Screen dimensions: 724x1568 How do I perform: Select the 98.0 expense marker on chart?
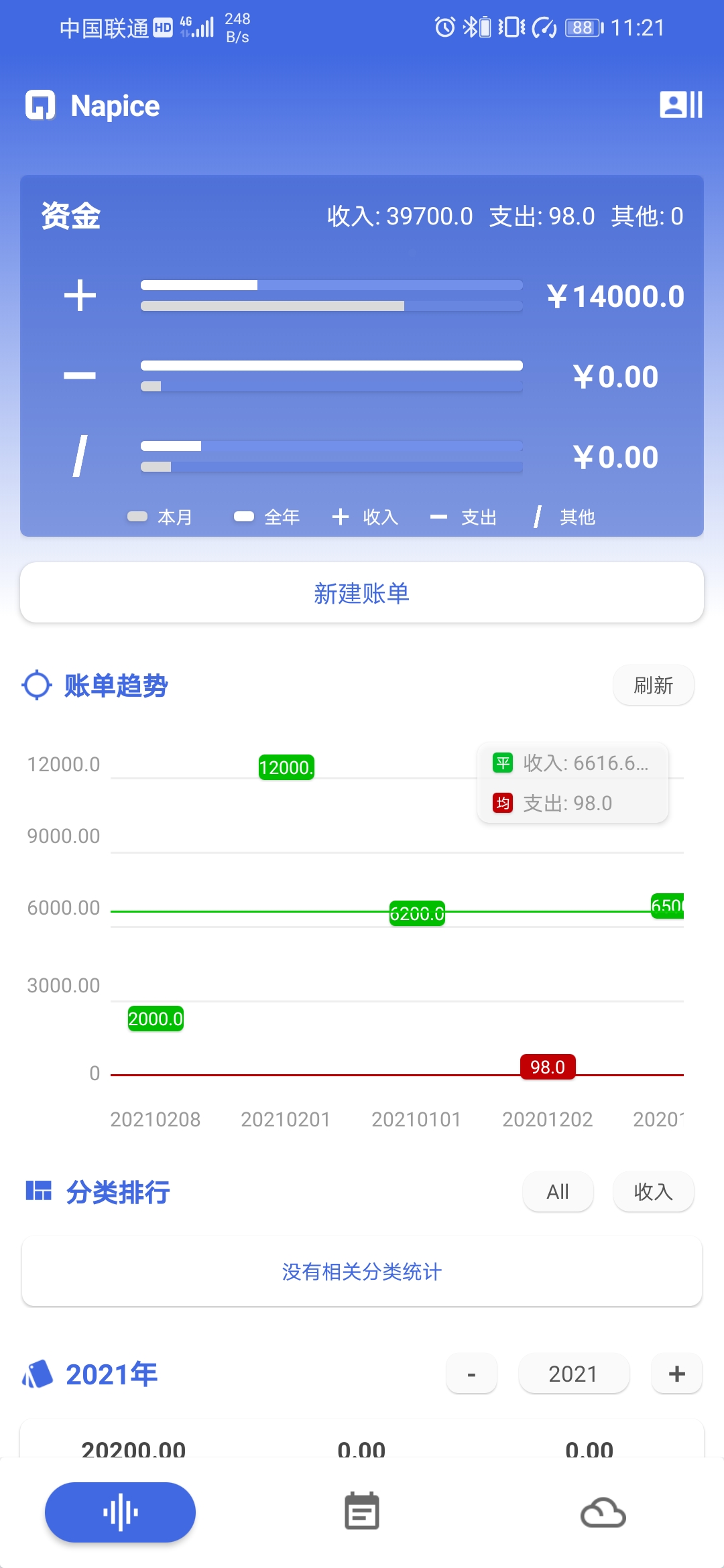(x=548, y=1067)
